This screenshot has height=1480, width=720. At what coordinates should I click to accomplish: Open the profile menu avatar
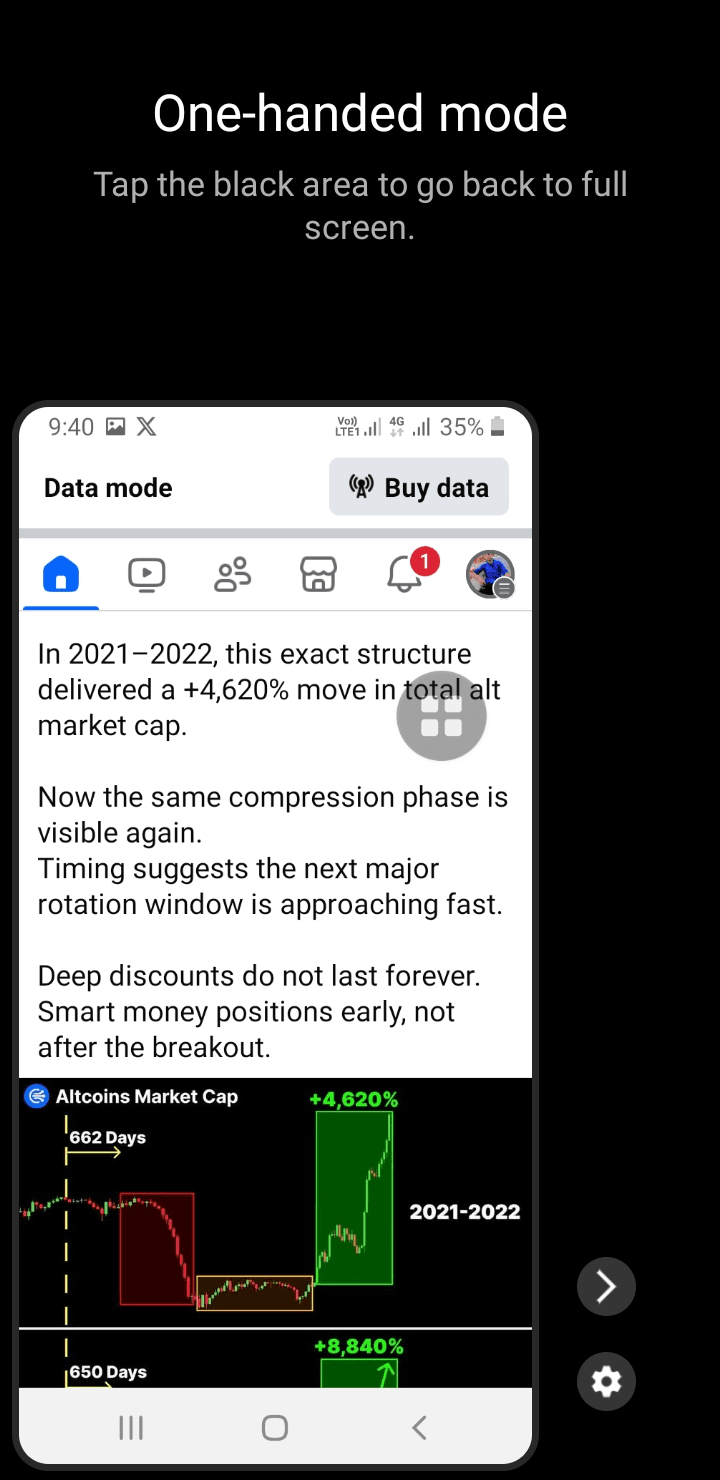tap(490, 575)
